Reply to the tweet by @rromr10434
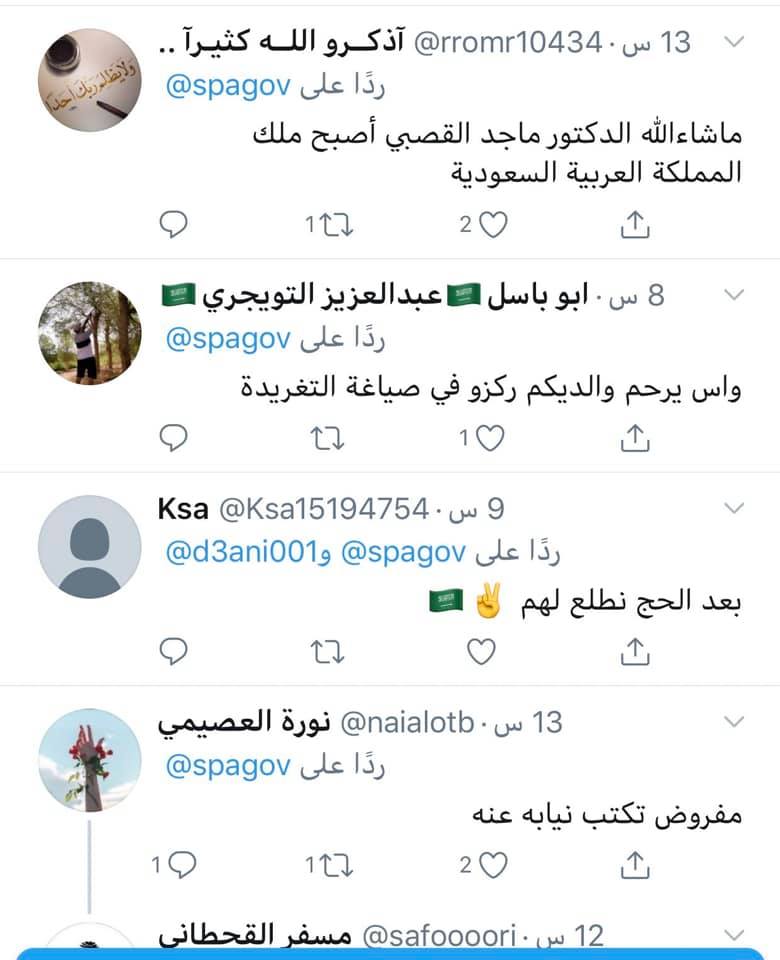The image size is (780, 960). coord(174,225)
